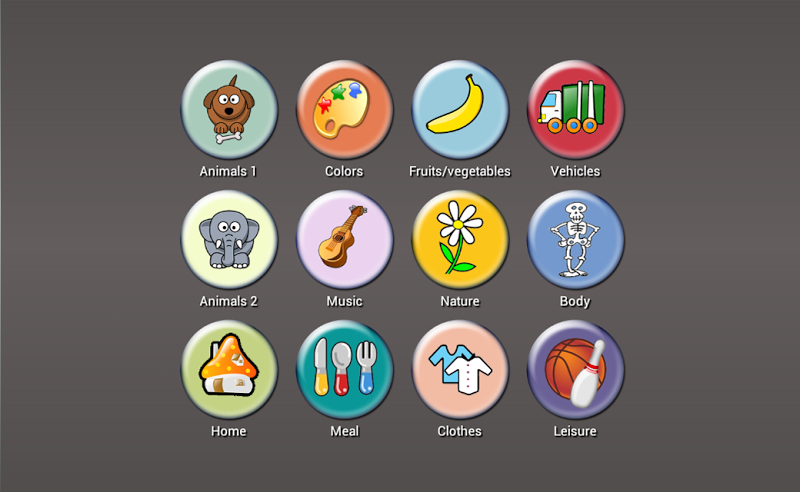
Task: Select the Colors category
Action: [x=344, y=109]
